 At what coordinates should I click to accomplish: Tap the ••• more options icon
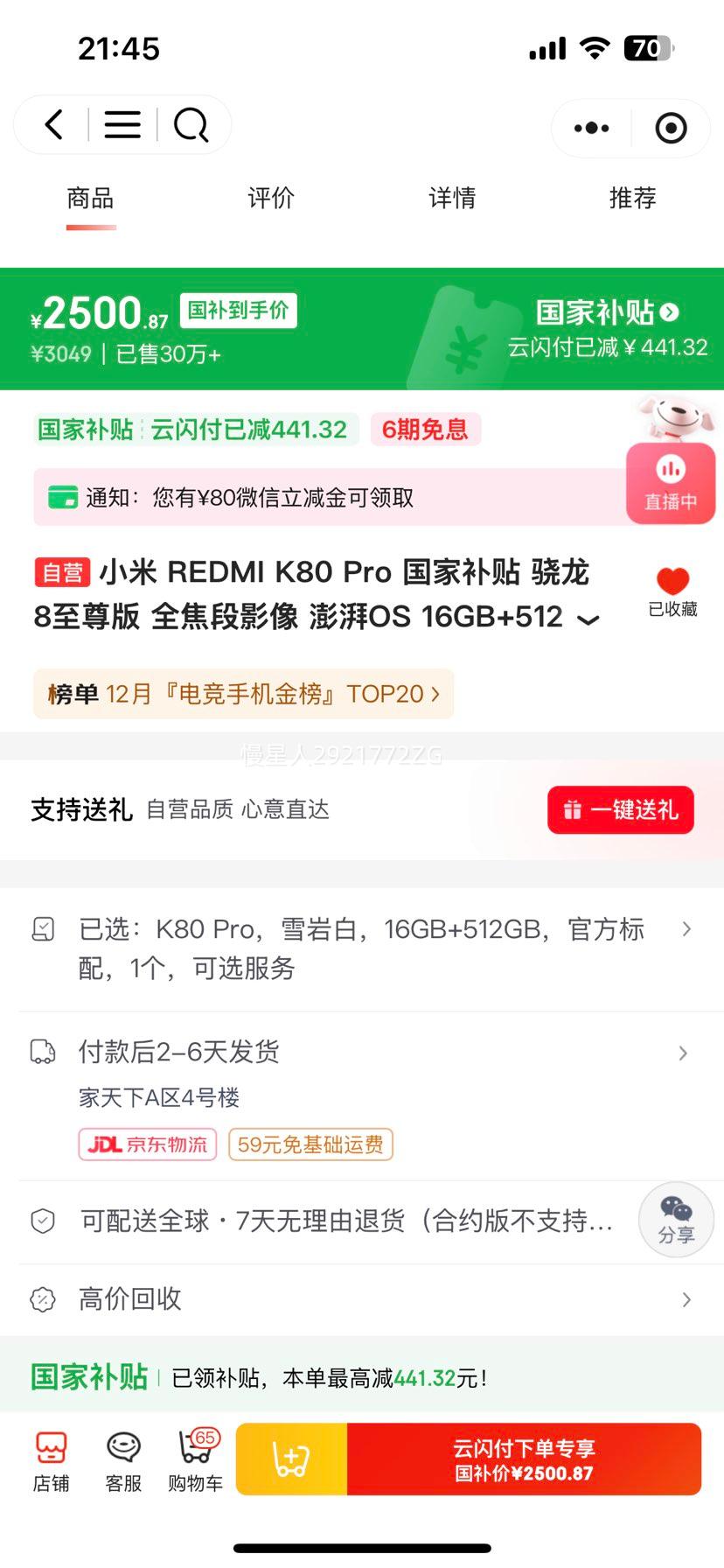[x=590, y=128]
